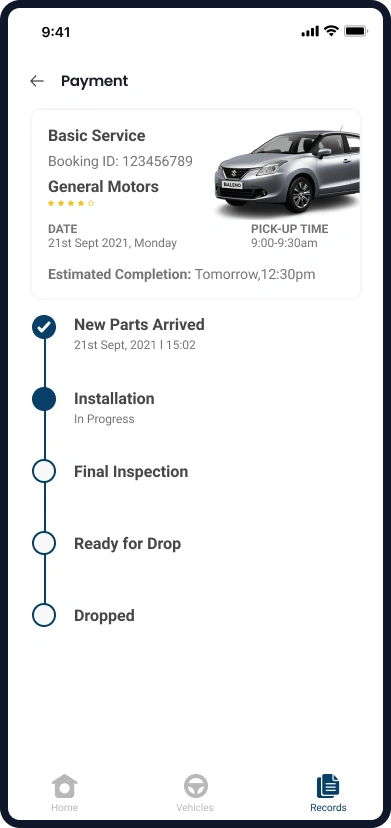Select the Records tab

[328, 793]
